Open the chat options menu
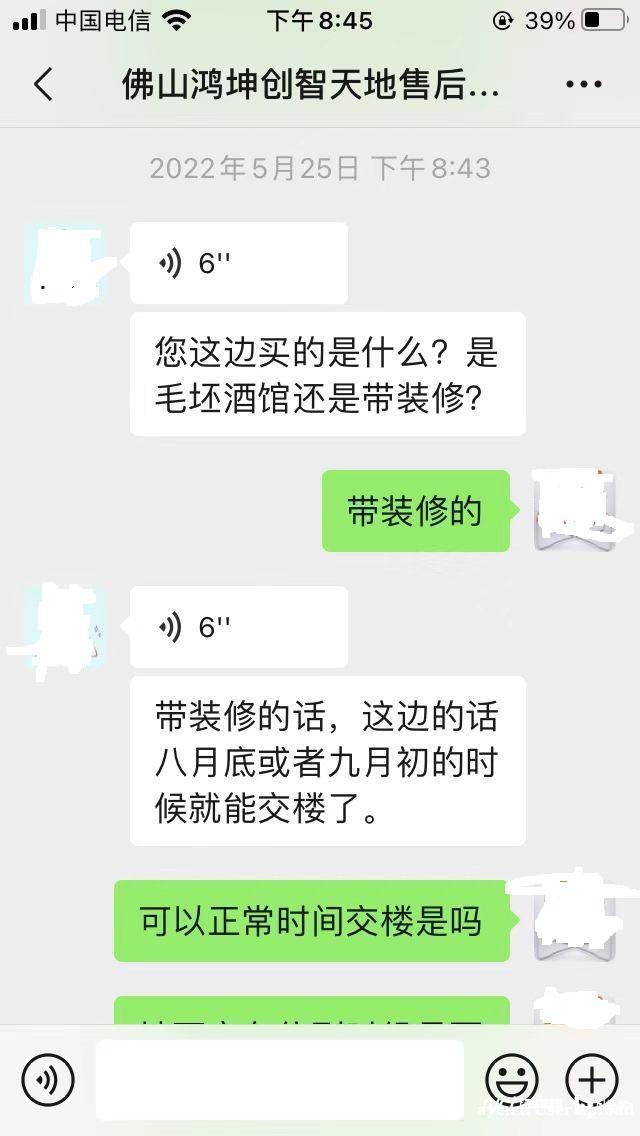Screen dimensions: 640x1136 (584, 85)
